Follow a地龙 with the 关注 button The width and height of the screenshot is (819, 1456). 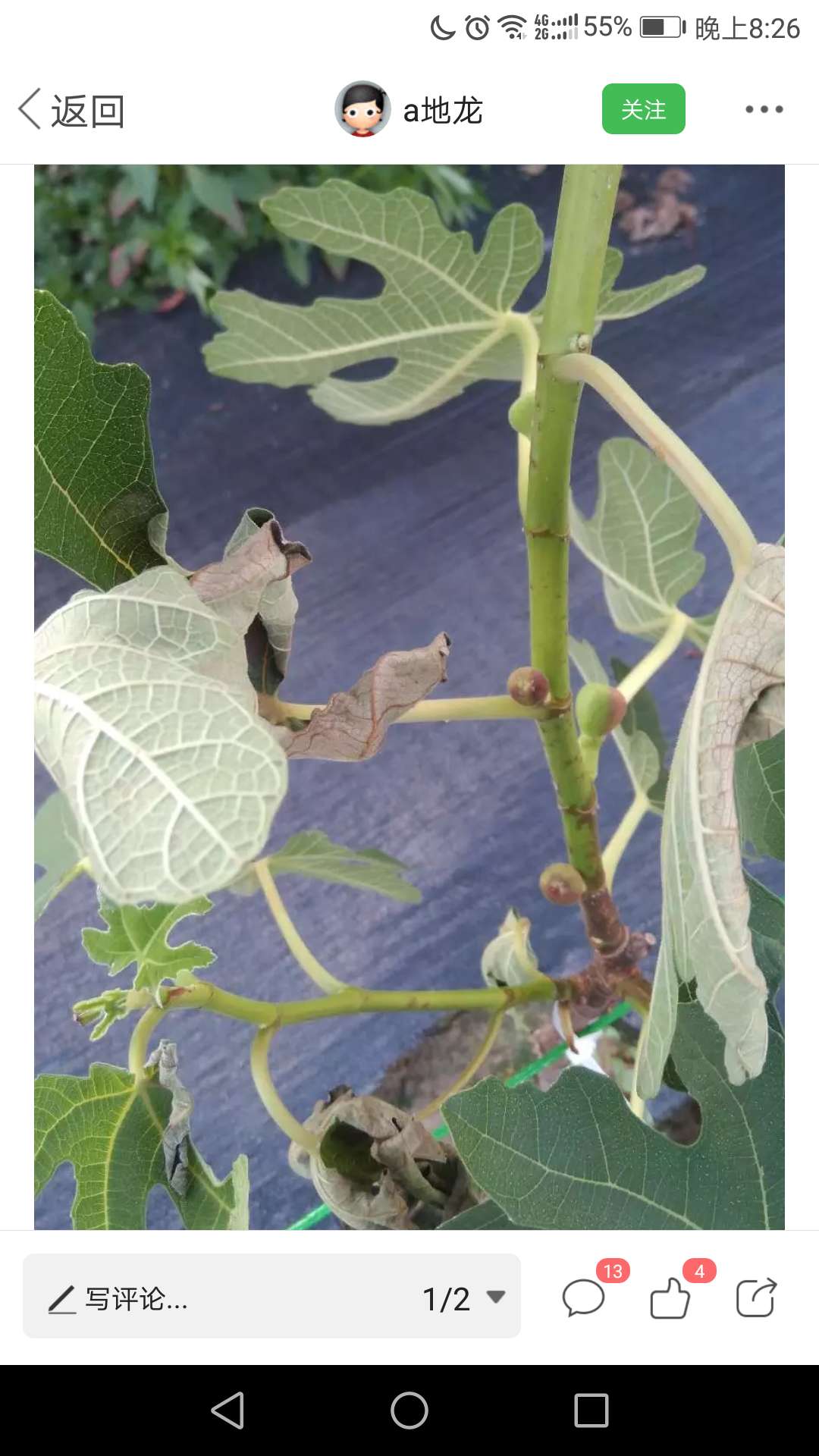click(x=643, y=109)
